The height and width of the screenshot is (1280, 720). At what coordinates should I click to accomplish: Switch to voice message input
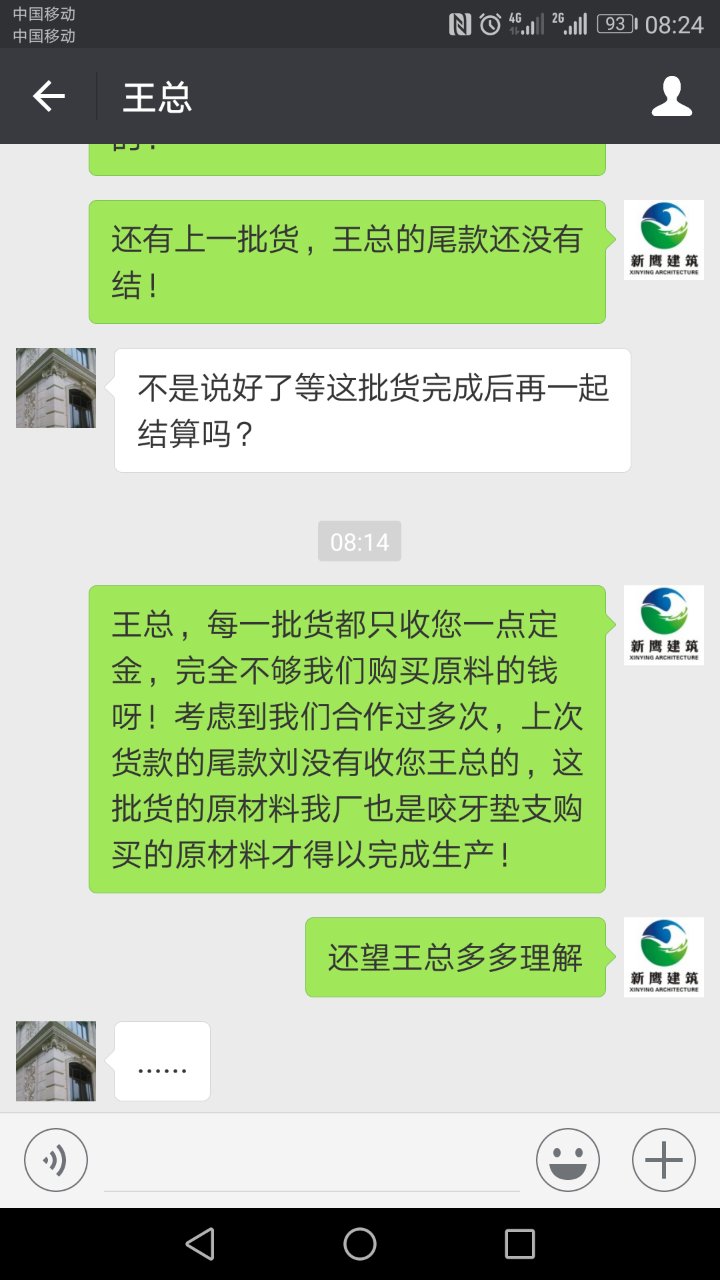(x=56, y=1160)
